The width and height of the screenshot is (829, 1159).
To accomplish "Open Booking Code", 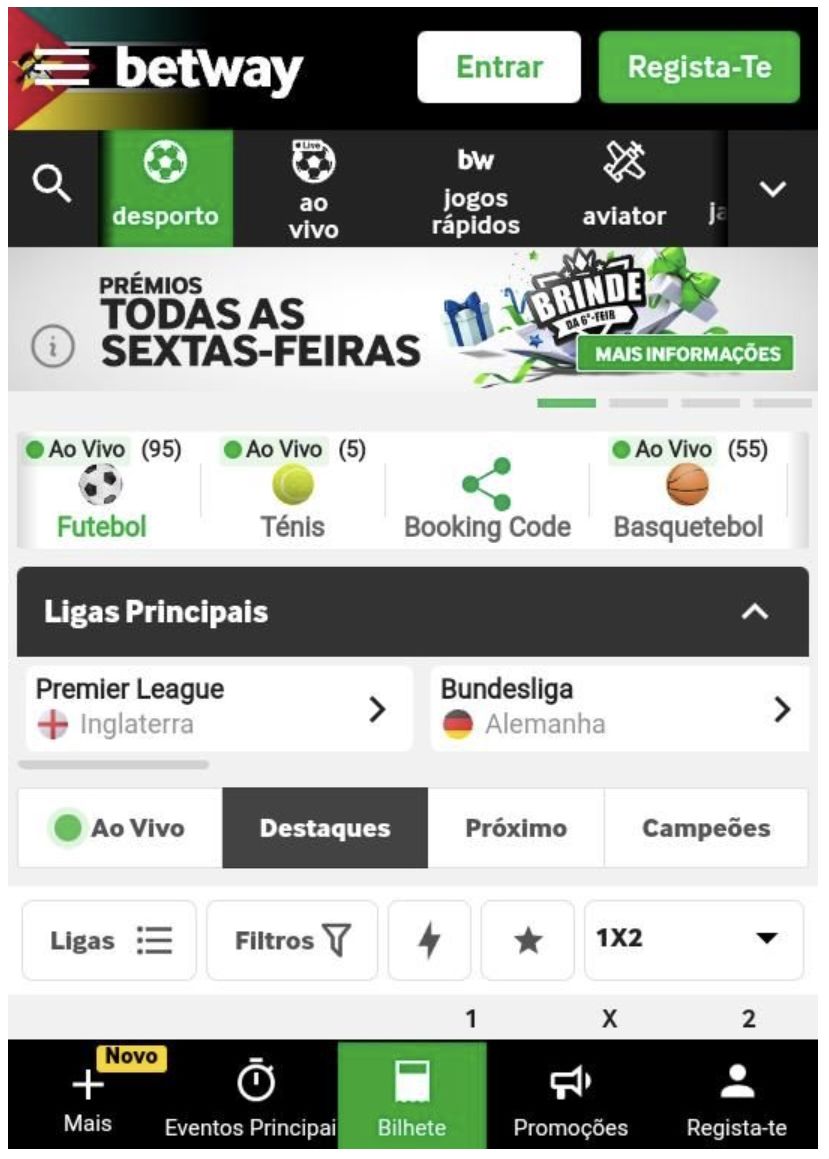I will [x=487, y=499].
